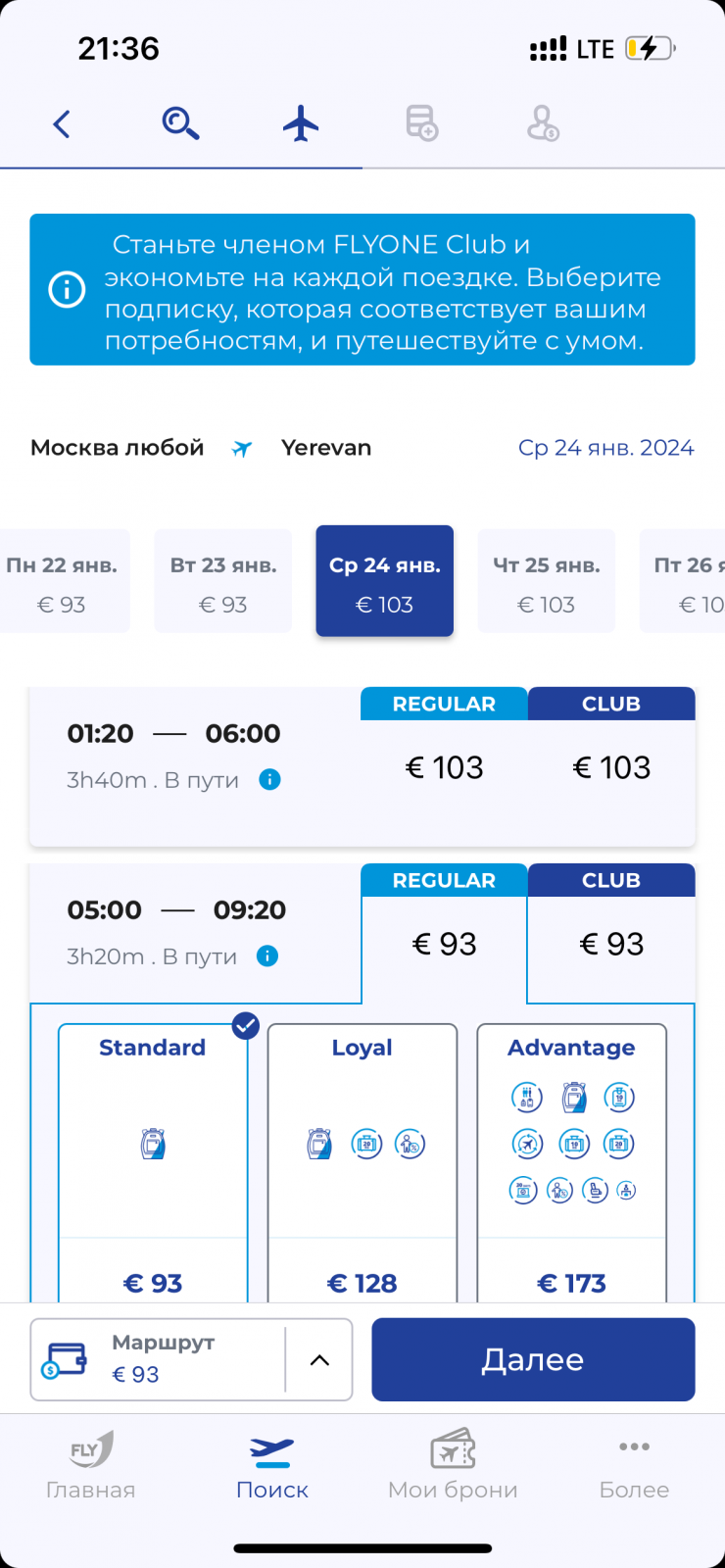Open the FLYONE Club membership banner
Screen dimensions: 725x1568
362,290
